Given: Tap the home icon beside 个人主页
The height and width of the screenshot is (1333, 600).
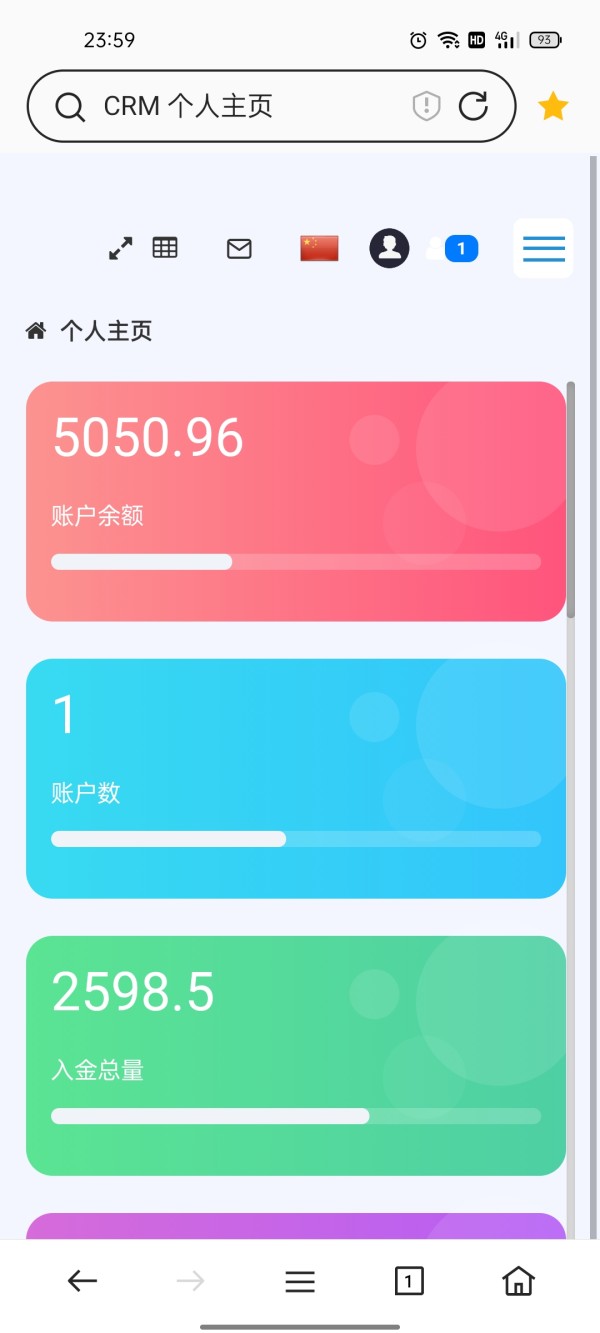Looking at the screenshot, I should (36, 331).
